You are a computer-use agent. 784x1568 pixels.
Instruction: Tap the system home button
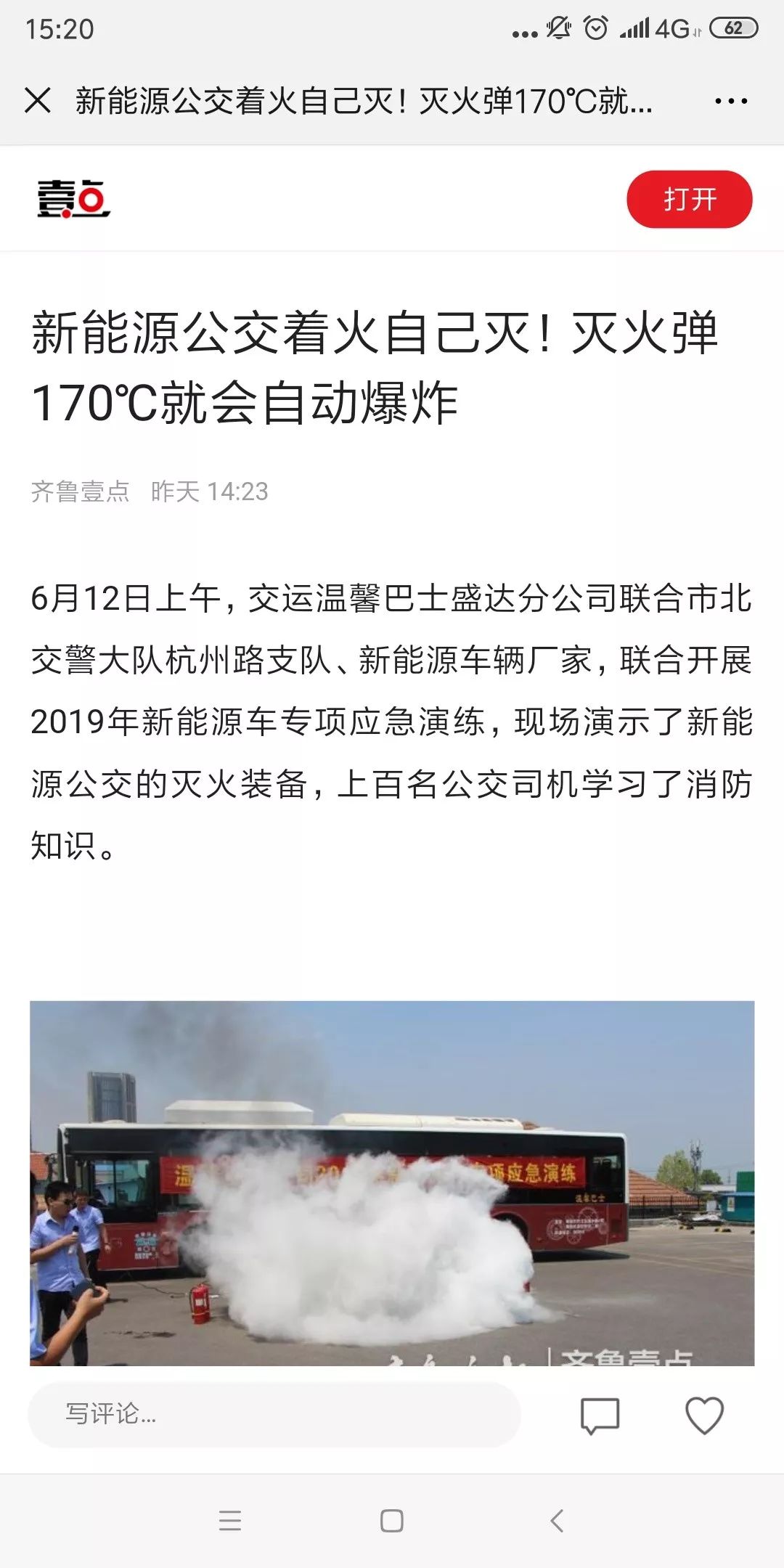coord(392,1520)
